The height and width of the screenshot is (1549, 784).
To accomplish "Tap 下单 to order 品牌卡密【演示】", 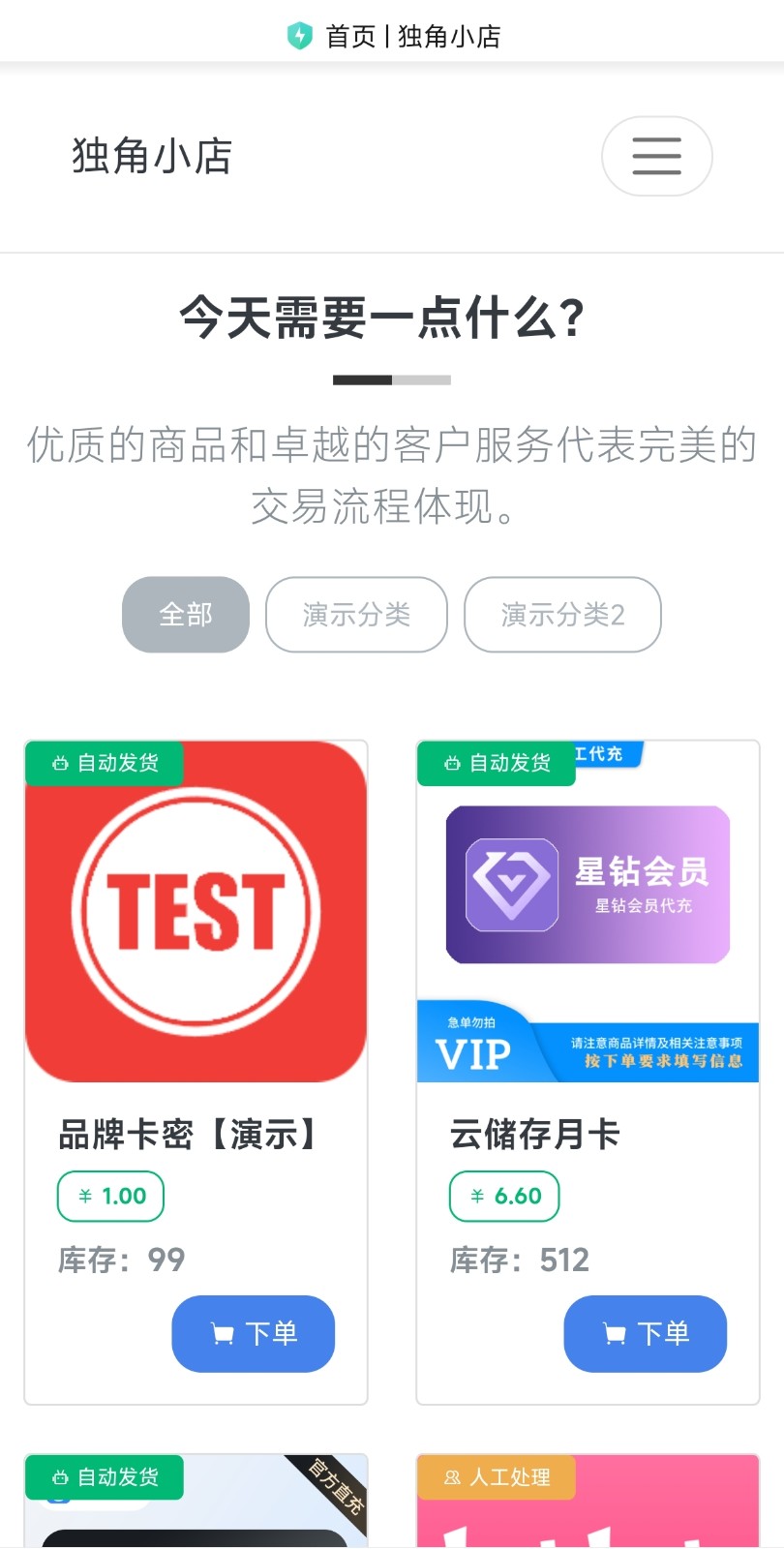I will [254, 1333].
